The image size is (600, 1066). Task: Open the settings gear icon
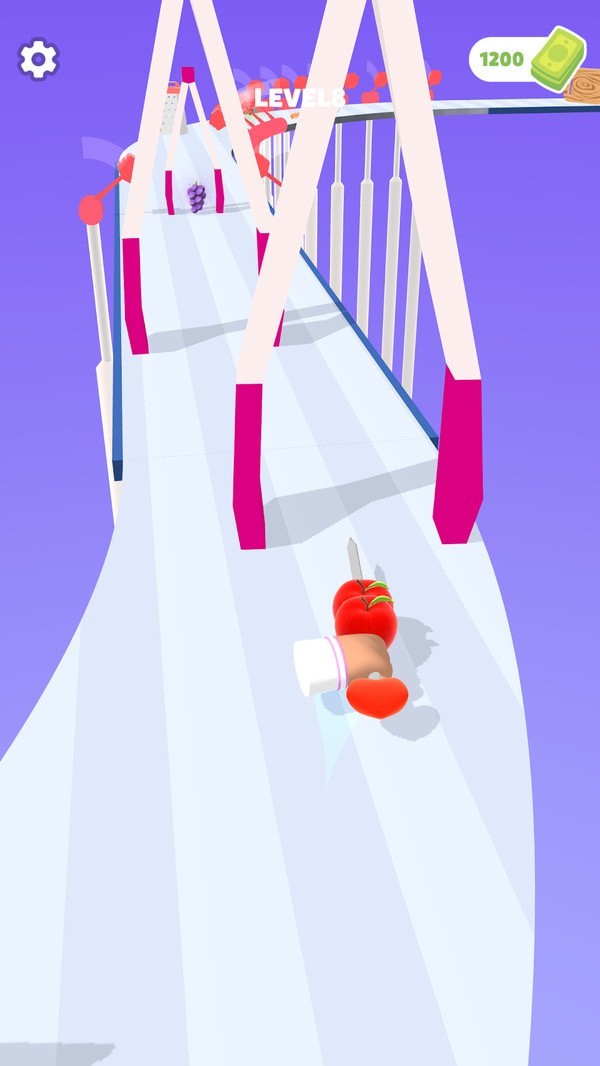39,59
